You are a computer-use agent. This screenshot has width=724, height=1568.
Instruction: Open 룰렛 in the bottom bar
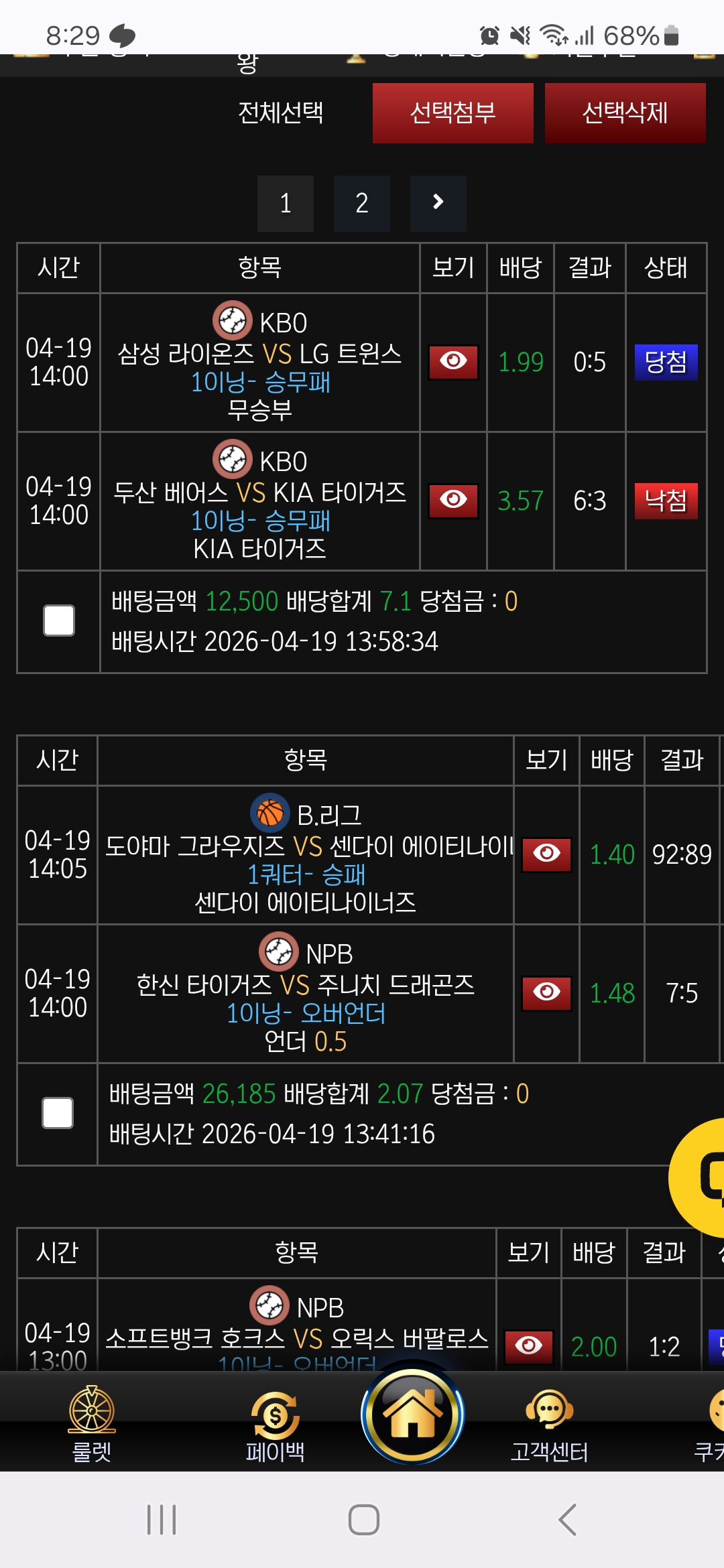click(92, 1423)
